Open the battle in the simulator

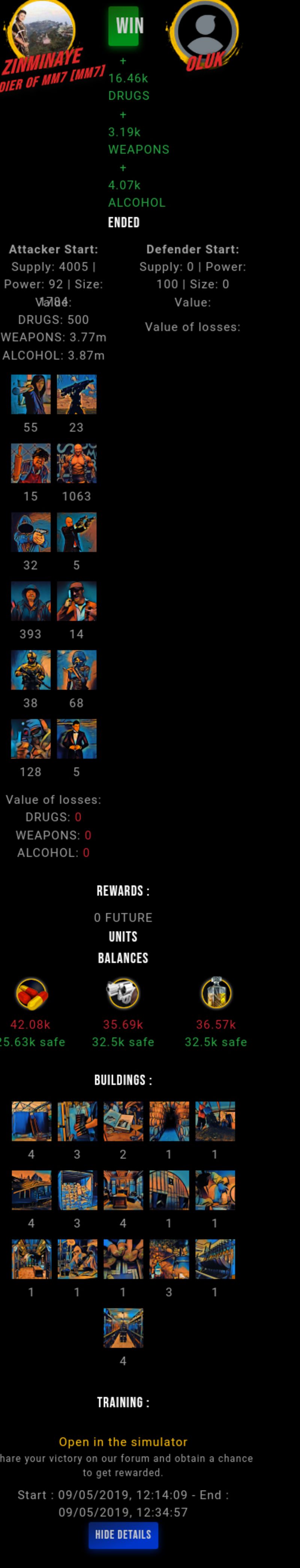point(123,1442)
